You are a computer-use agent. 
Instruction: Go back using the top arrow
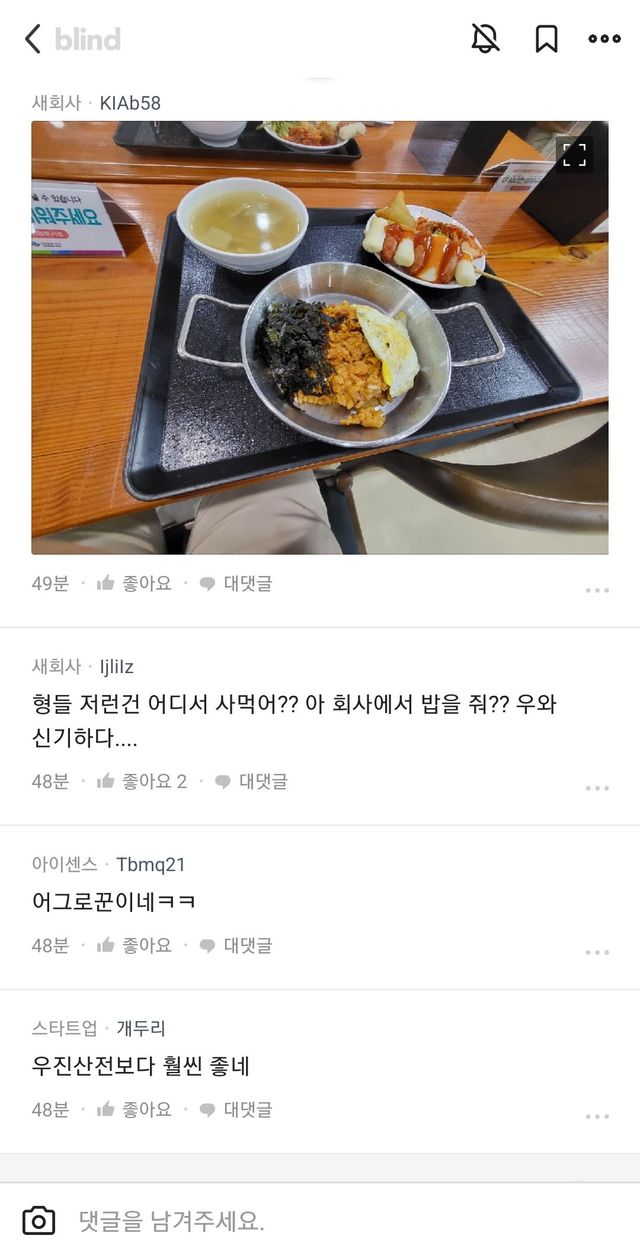point(32,39)
